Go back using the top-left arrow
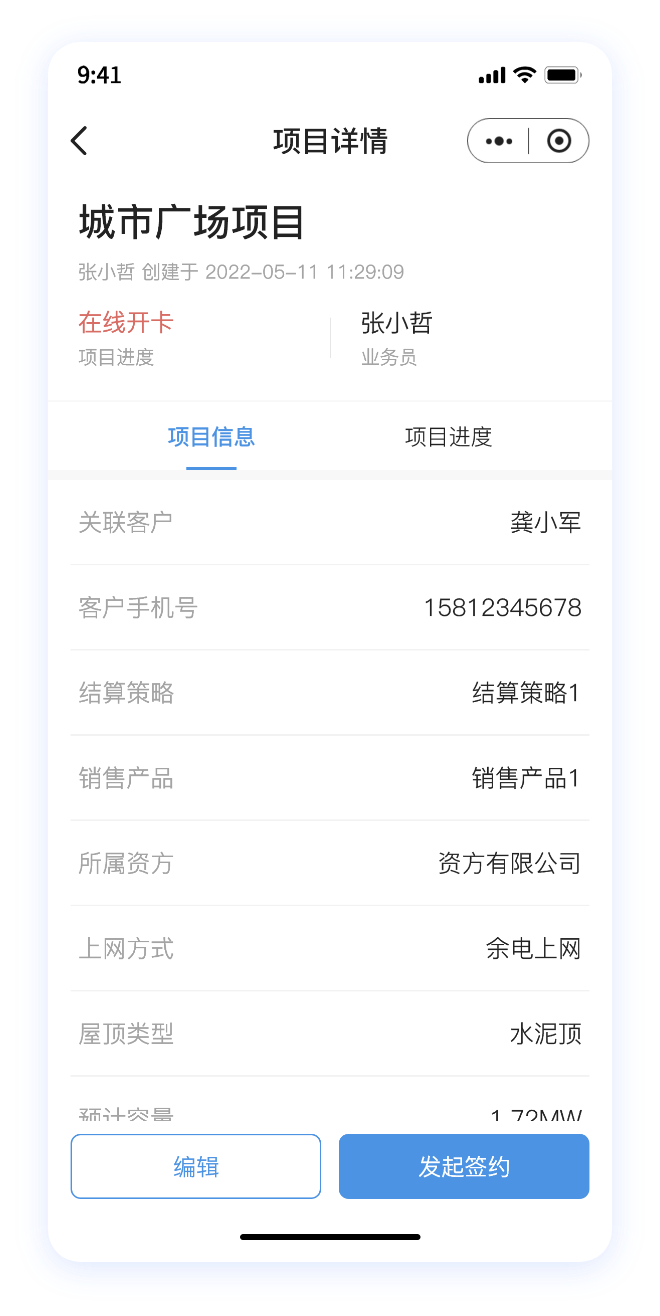The width and height of the screenshot is (660, 1316). pos(80,141)
